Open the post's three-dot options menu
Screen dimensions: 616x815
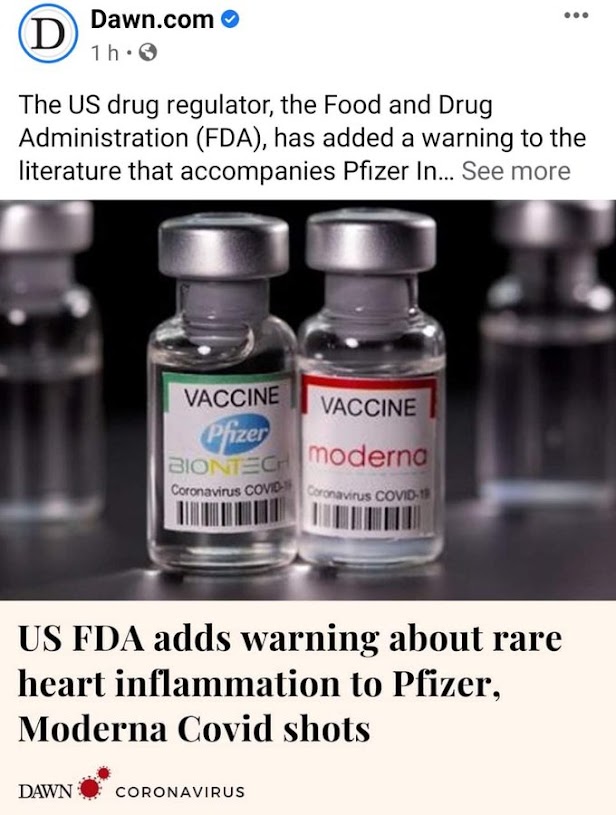tap(579, 17)
